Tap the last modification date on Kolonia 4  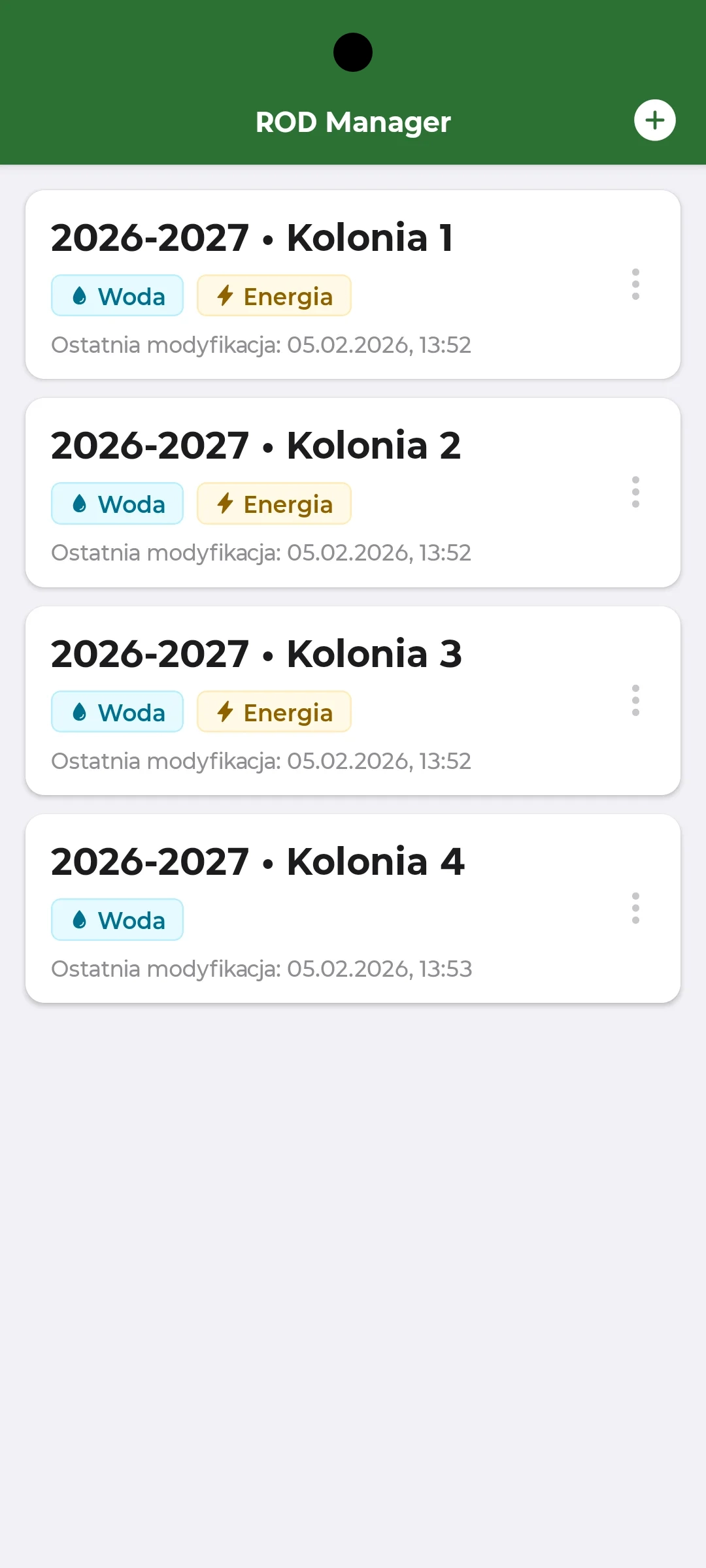point(261,969)
